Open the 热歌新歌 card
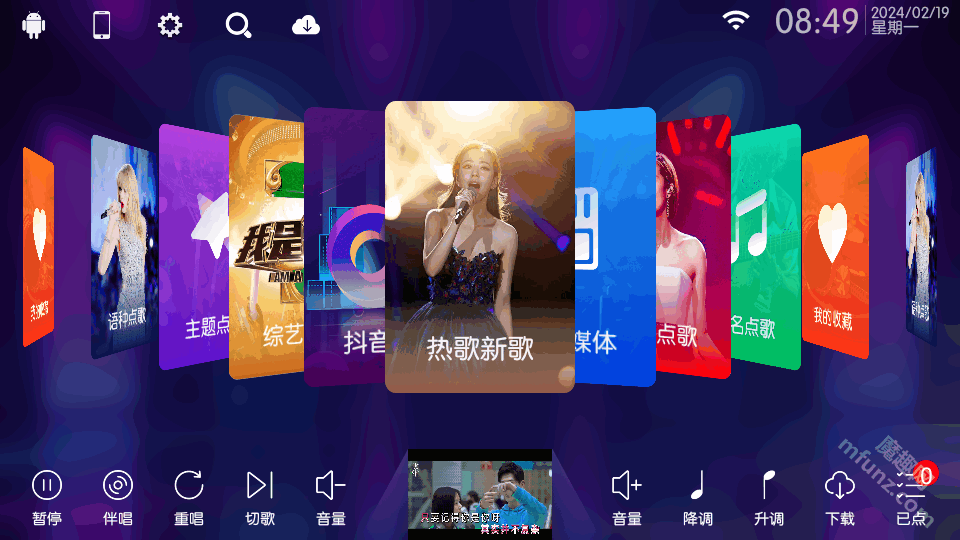This screenshot has width=960, height=540. click(x=480, y=247)
